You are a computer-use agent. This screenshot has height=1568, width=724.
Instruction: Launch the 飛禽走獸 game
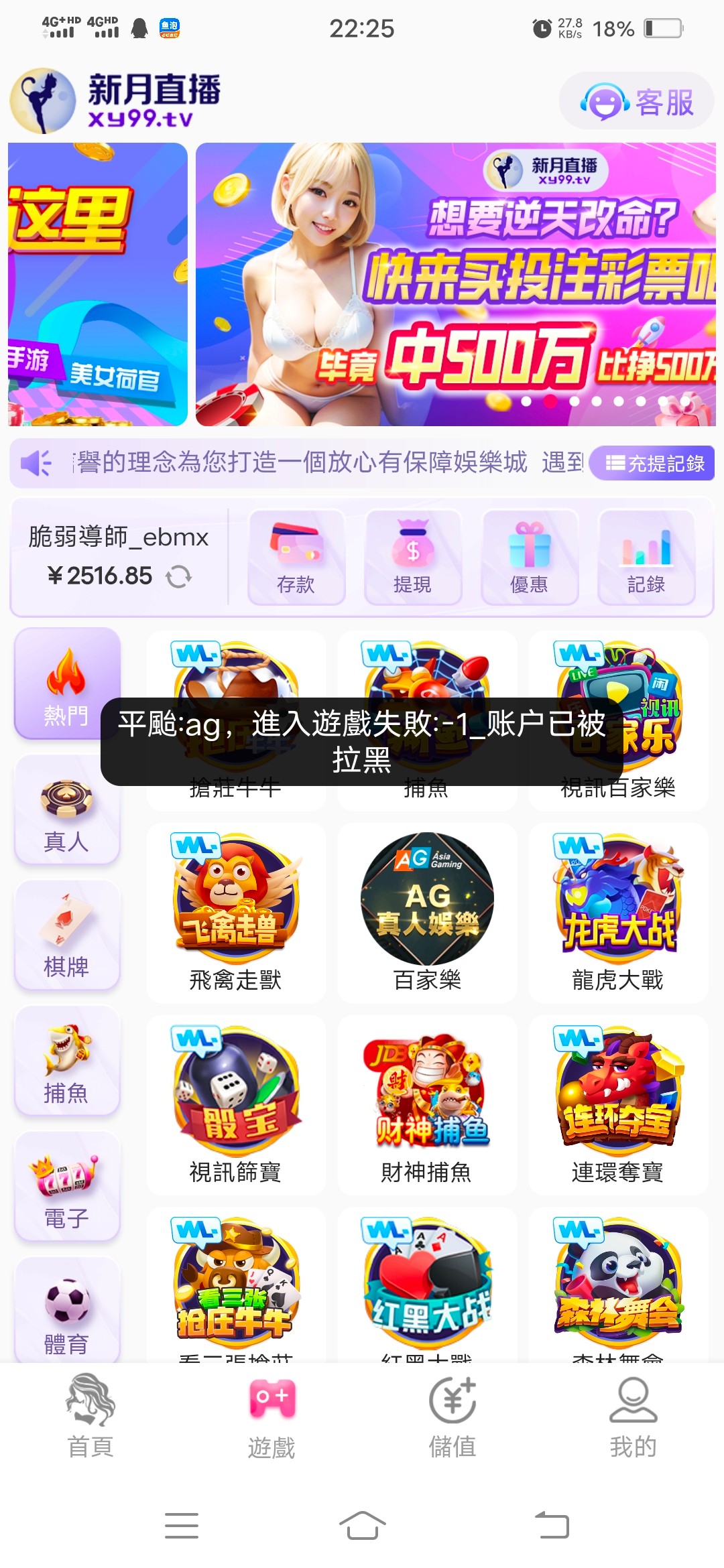pyautogui.click(x=236, y=913)
